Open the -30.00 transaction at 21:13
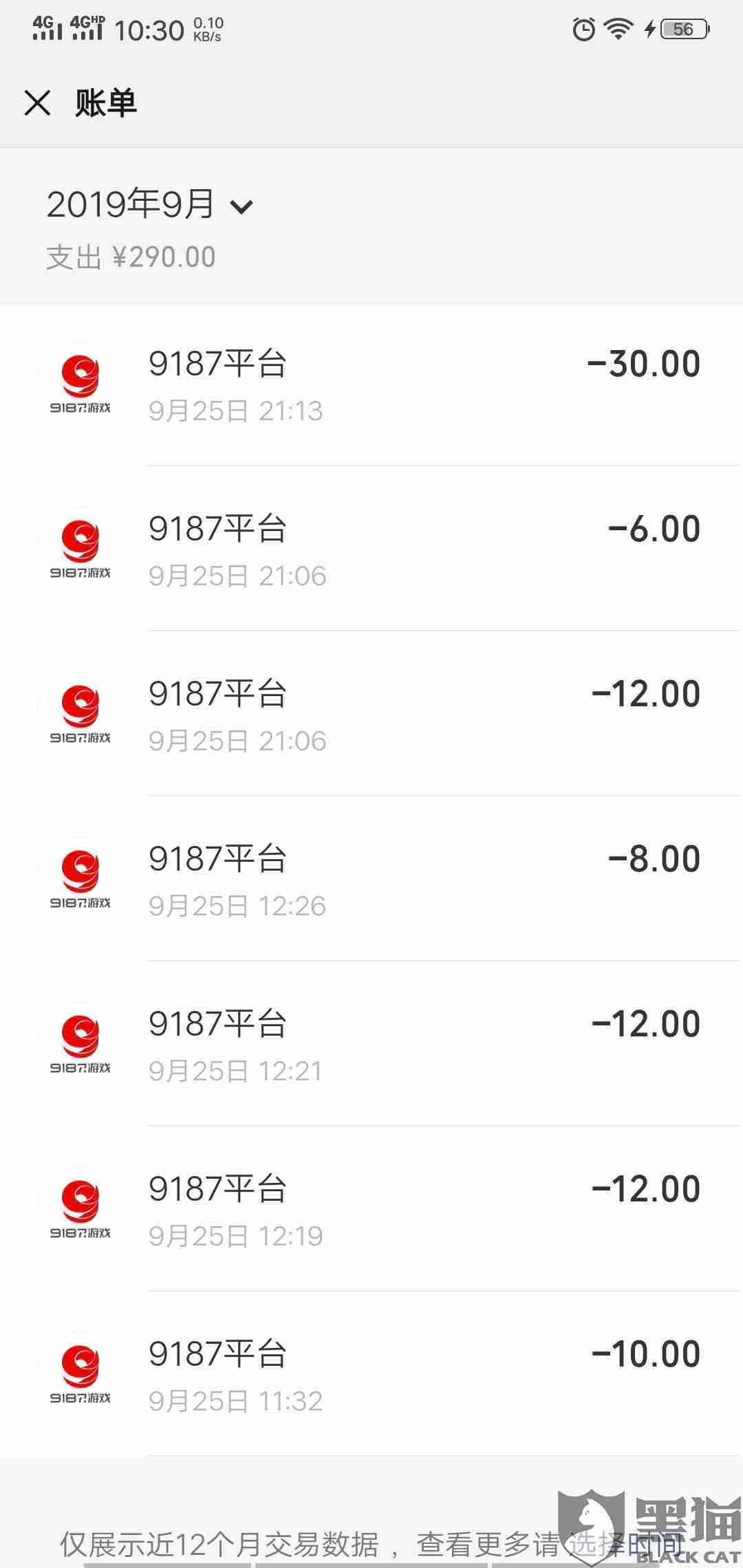This screenshot has width=743, height=1568. tap(371, 385)
